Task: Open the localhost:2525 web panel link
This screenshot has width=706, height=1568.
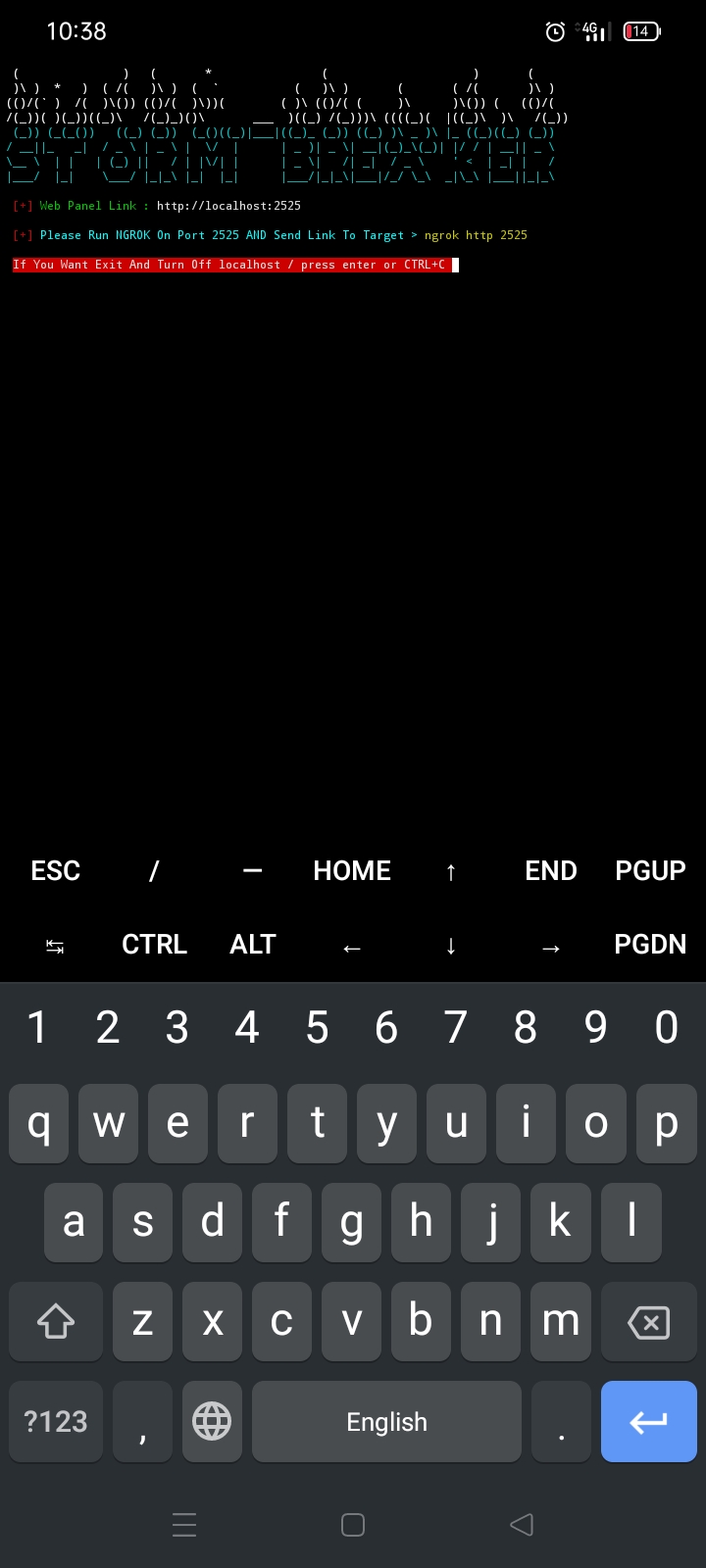Action: click(228, 206)
